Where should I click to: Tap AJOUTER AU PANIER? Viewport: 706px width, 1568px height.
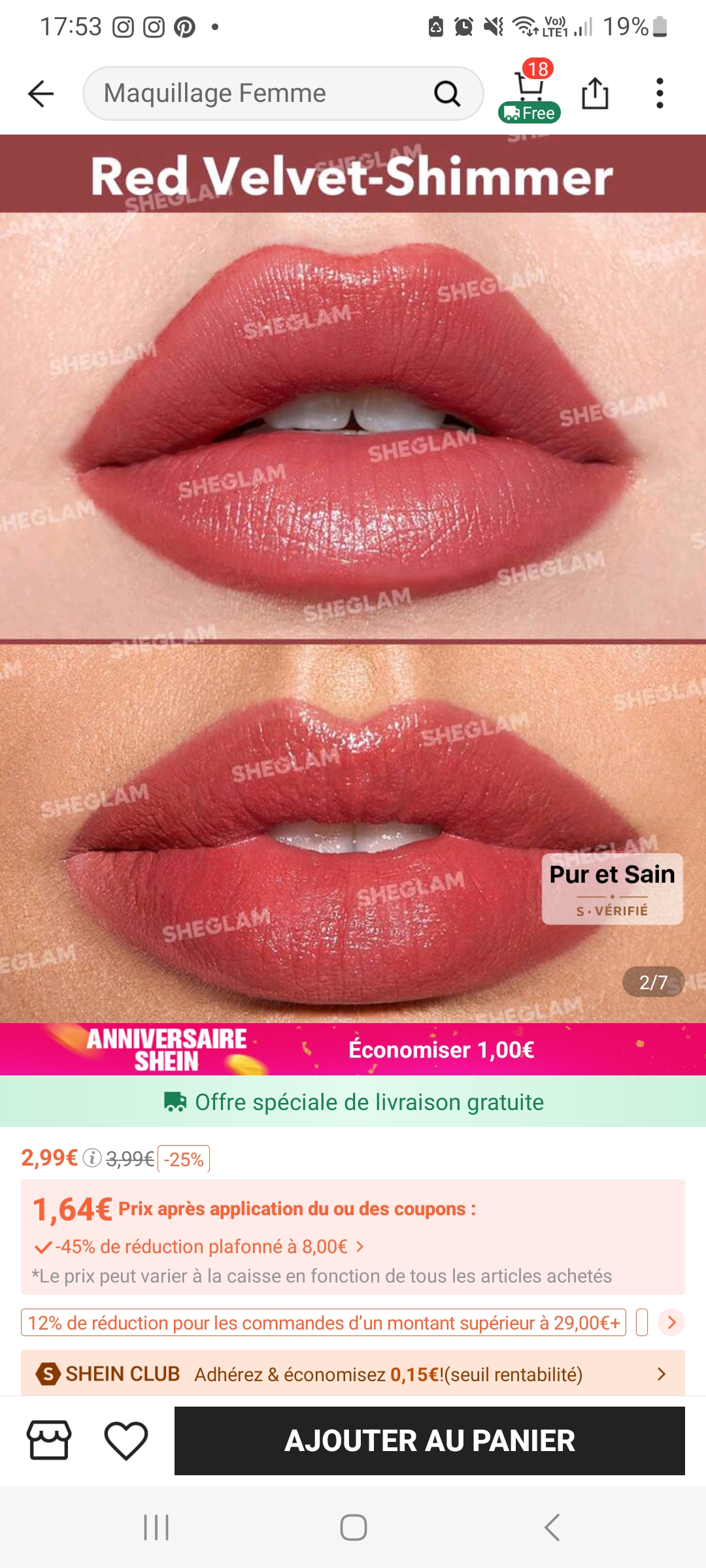point(429,1441)
